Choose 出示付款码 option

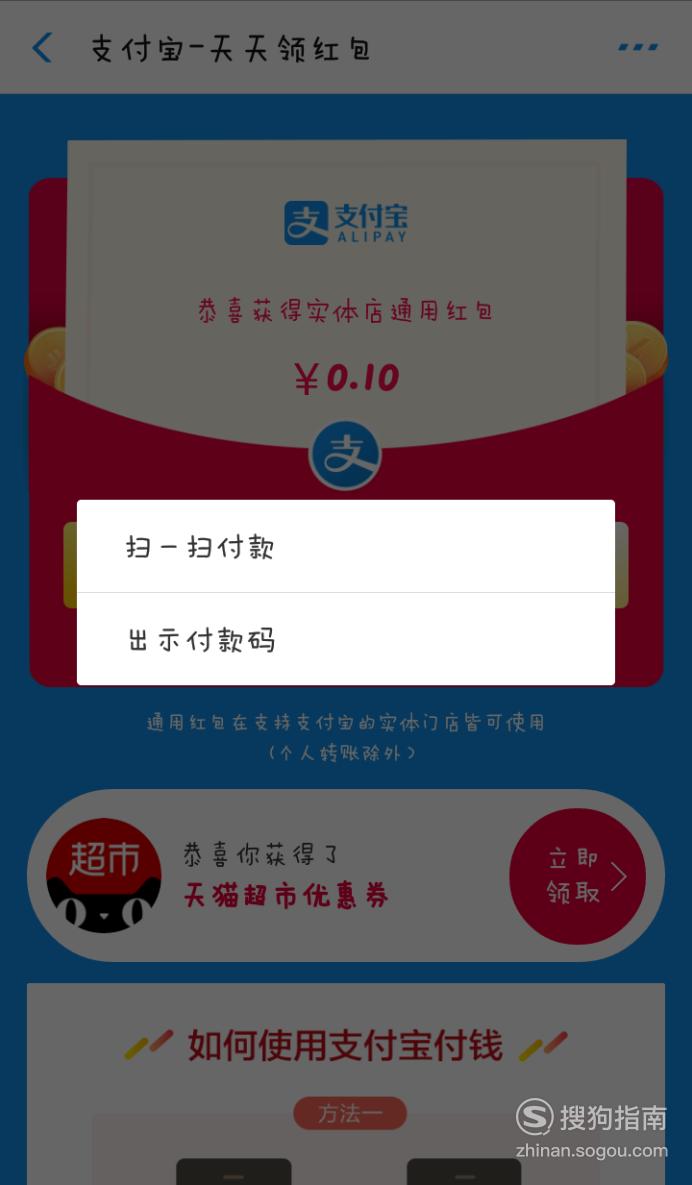(345, 639)
